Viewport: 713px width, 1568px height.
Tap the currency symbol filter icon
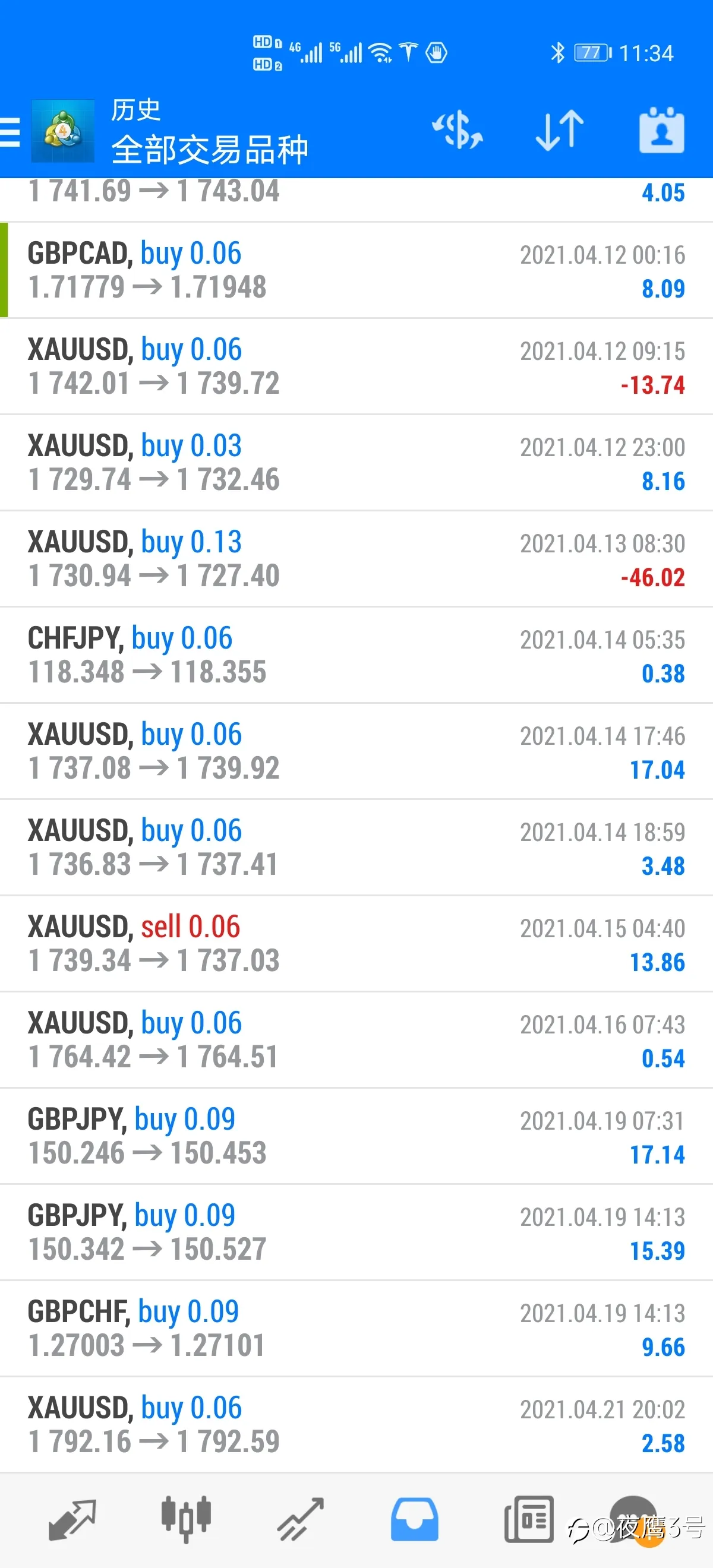[x=458, y=130]
